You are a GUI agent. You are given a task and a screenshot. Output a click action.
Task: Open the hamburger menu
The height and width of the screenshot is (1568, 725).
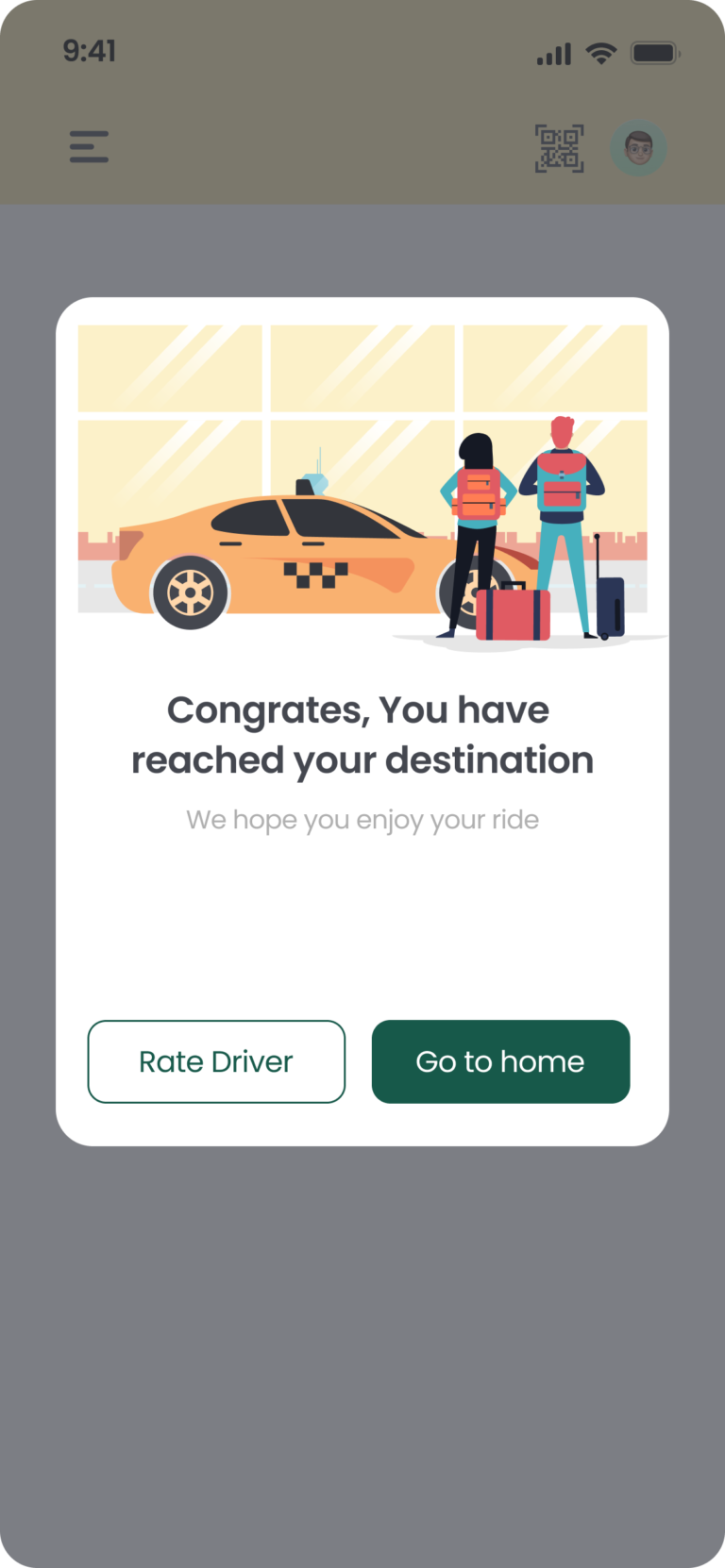89,147
